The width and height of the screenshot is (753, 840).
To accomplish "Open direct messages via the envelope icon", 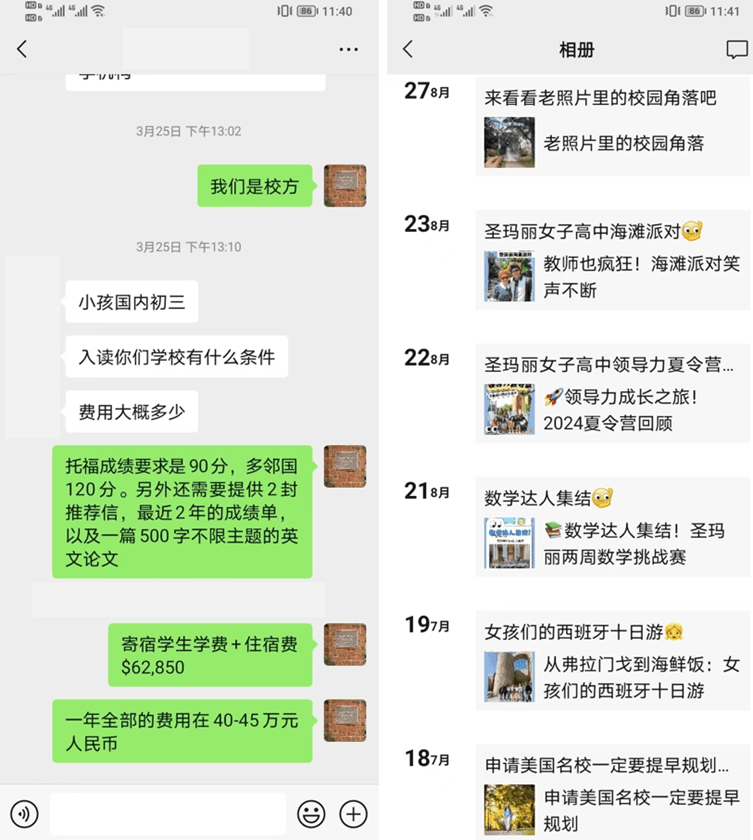I will (x=736, y=48).
